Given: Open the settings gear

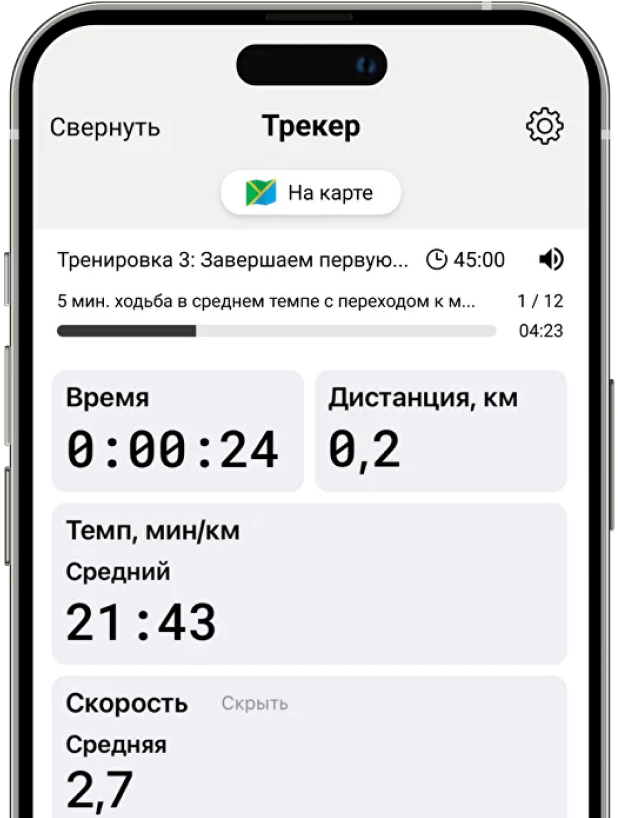Looking at the screenshot, I should (x=544, y=127).
